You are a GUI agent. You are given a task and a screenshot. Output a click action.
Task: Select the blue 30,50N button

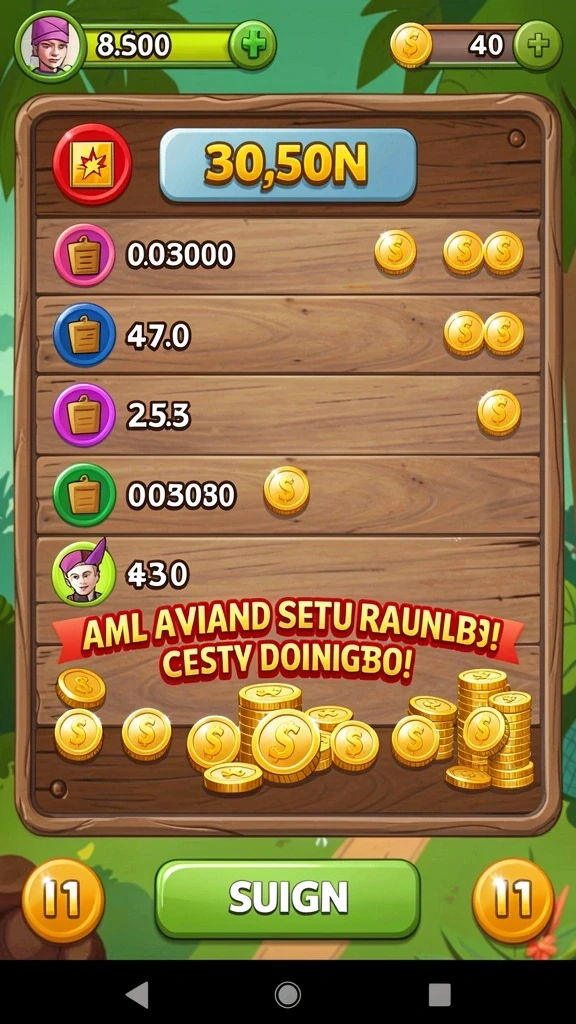[288, 165]
